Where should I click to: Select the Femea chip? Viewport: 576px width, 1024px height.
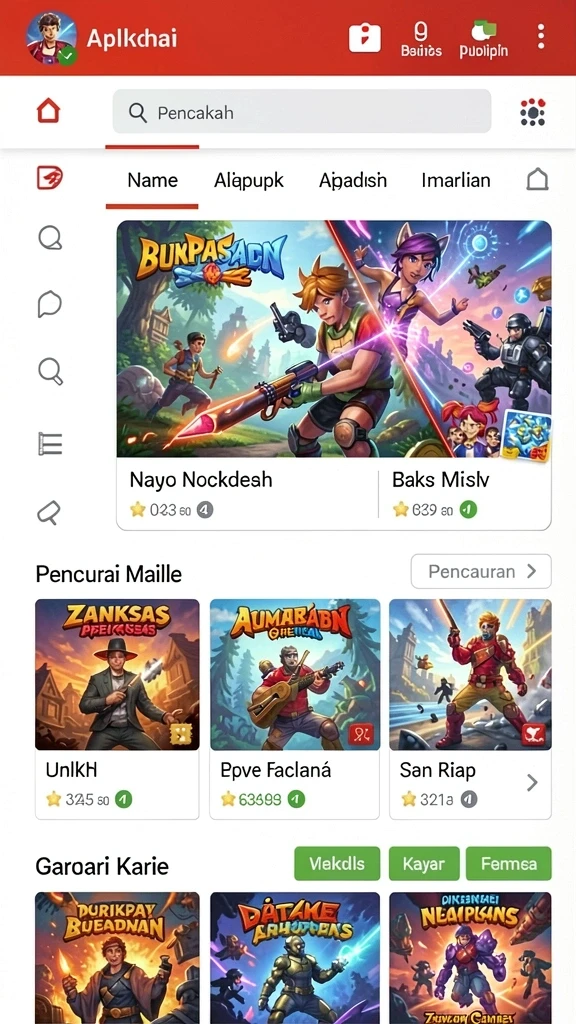(x=509, y=863)
